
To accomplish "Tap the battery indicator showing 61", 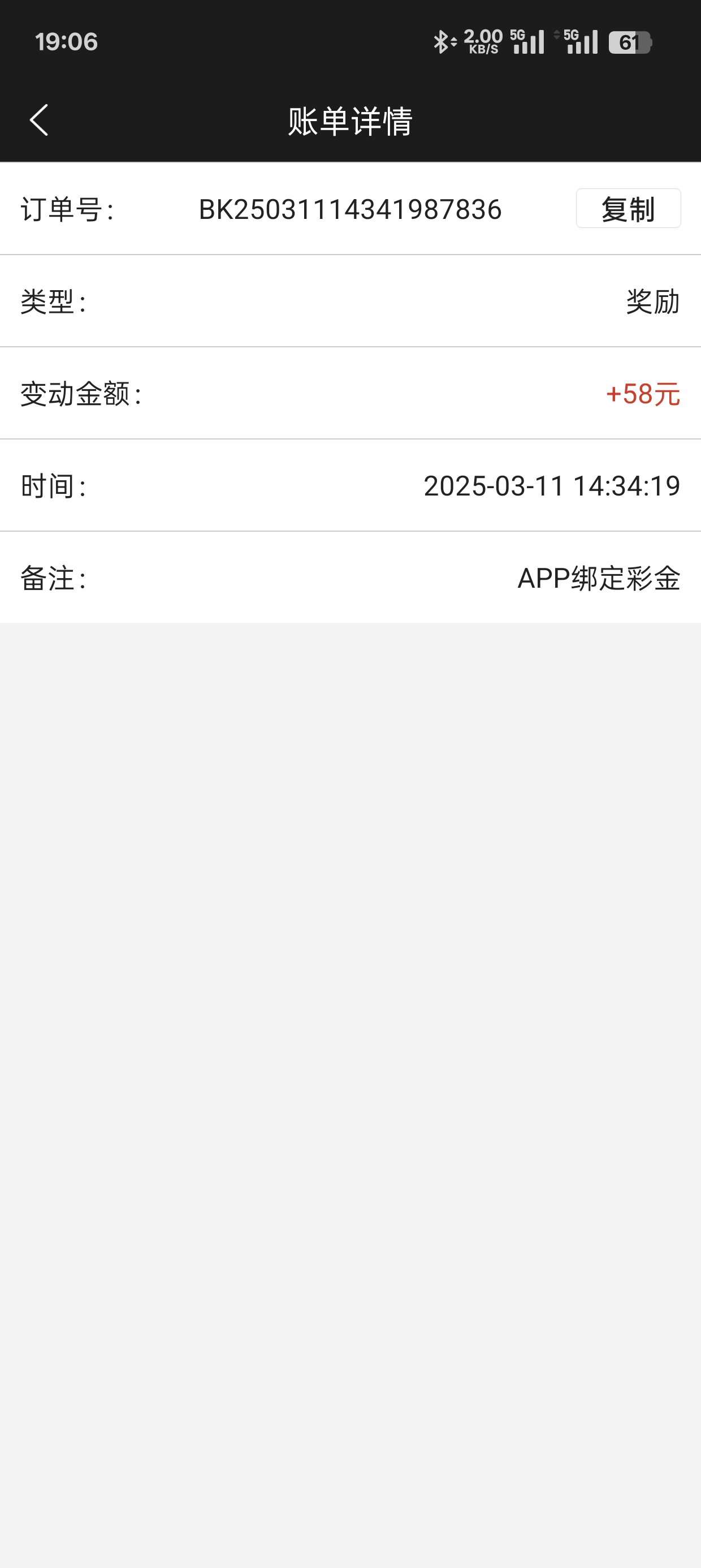I will [631, 41].
